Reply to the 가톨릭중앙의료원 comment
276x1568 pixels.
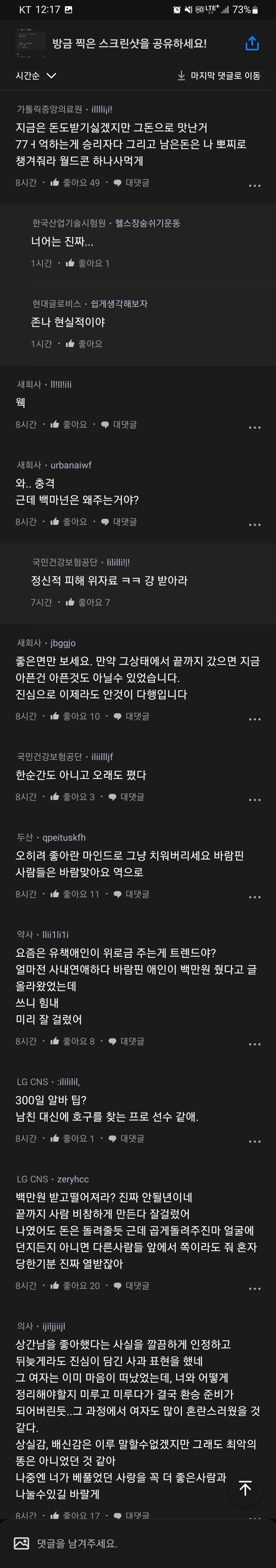click(x=131, y=183)
